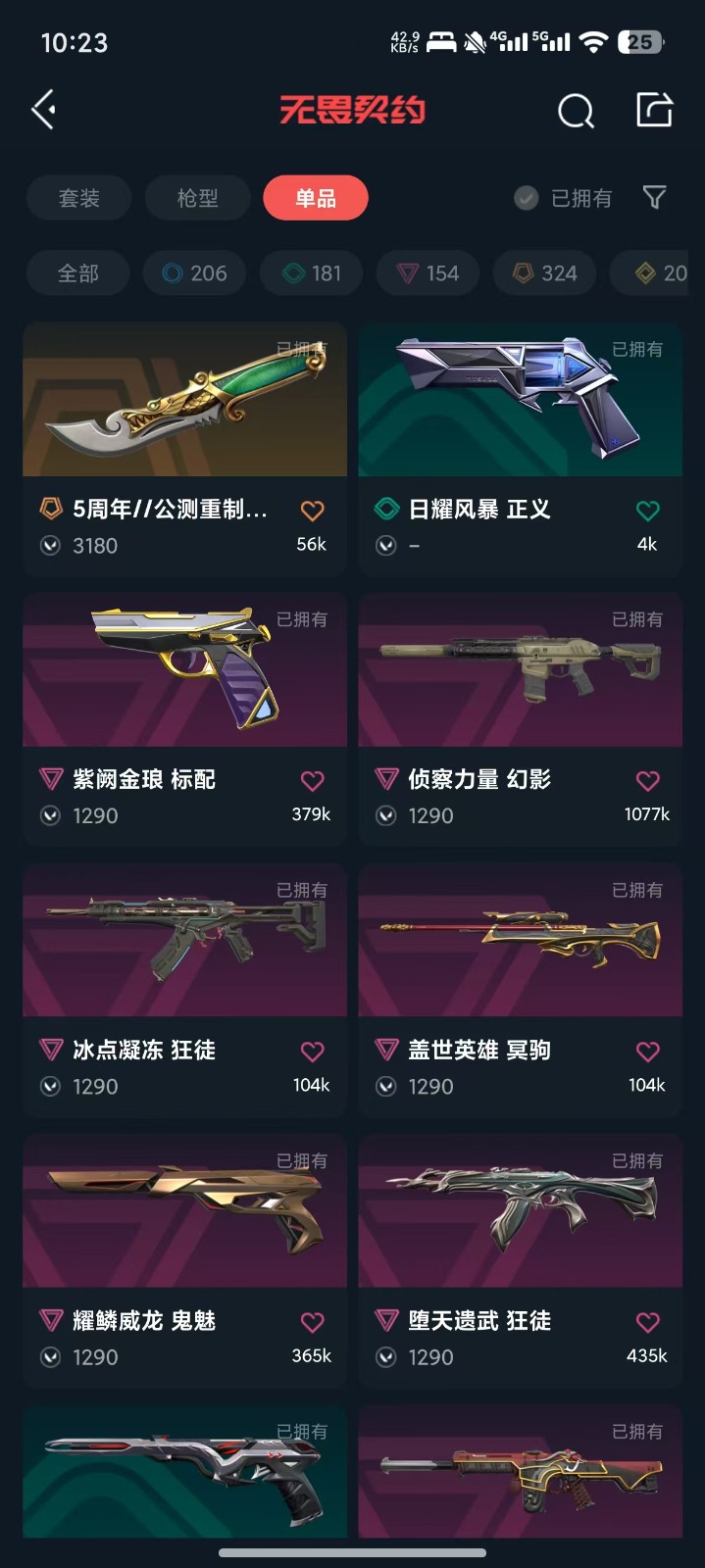Toggle the 已拥有 owned filter checkbox

coord(527,198)
